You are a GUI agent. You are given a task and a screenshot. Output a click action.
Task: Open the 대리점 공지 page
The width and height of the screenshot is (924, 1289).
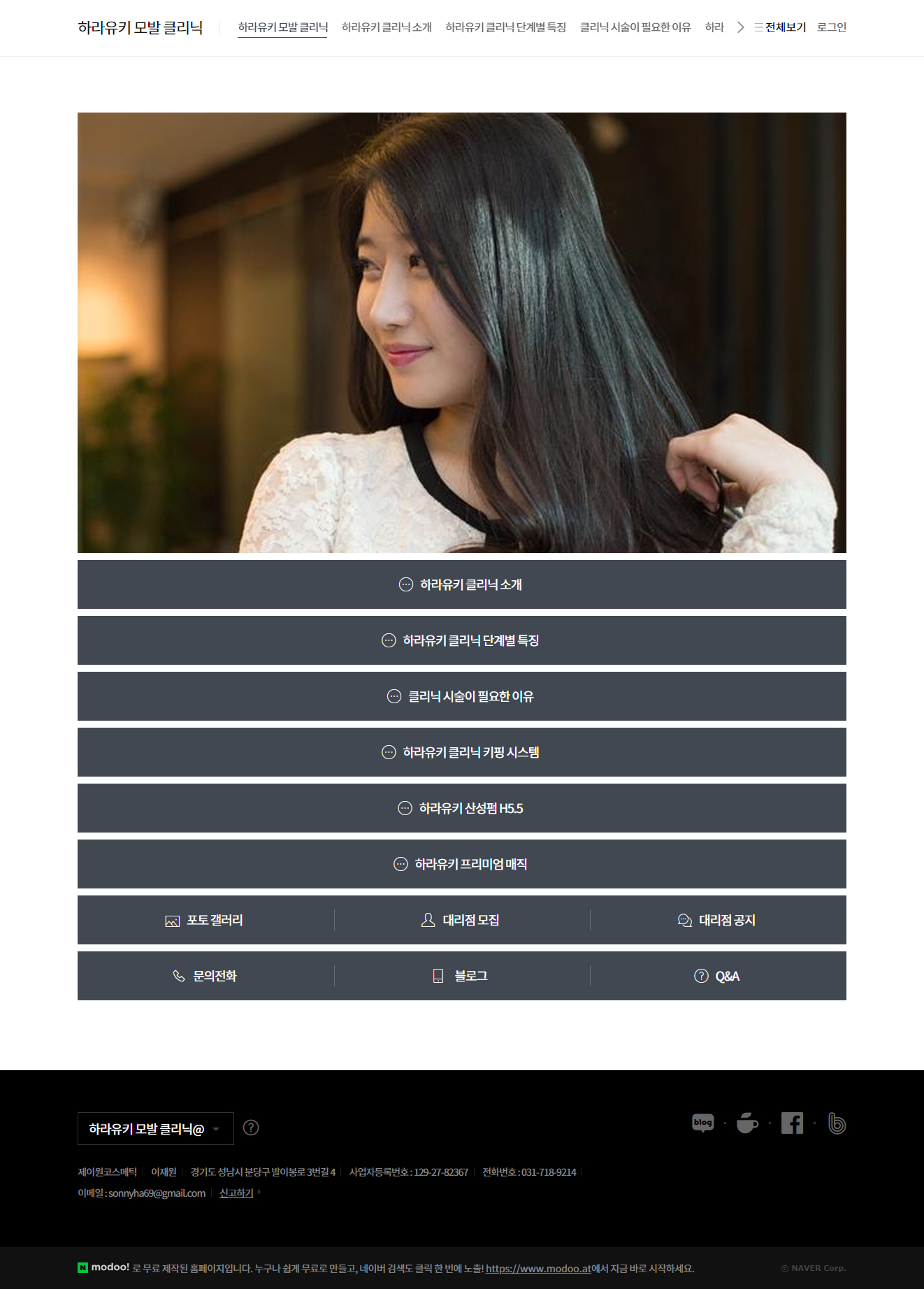718,920
